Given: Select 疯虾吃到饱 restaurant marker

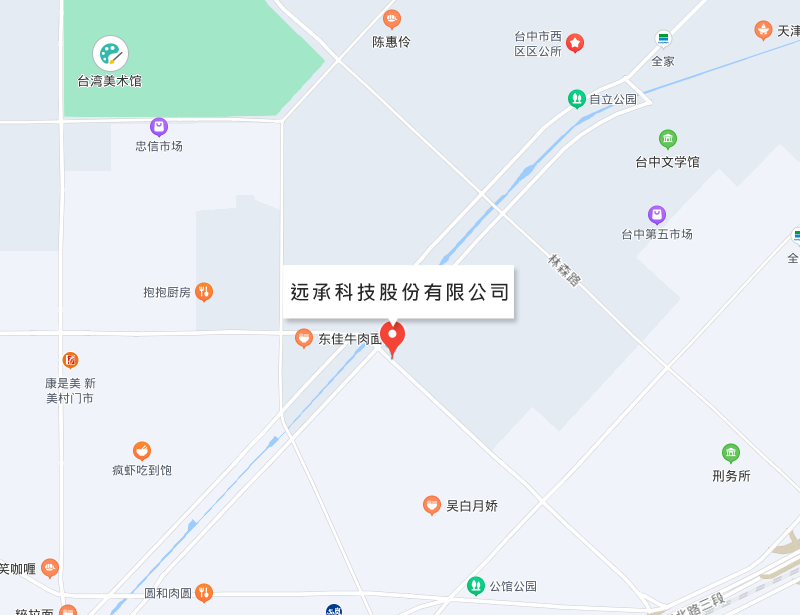Looking at the screenshot, I should pos(142,451).
